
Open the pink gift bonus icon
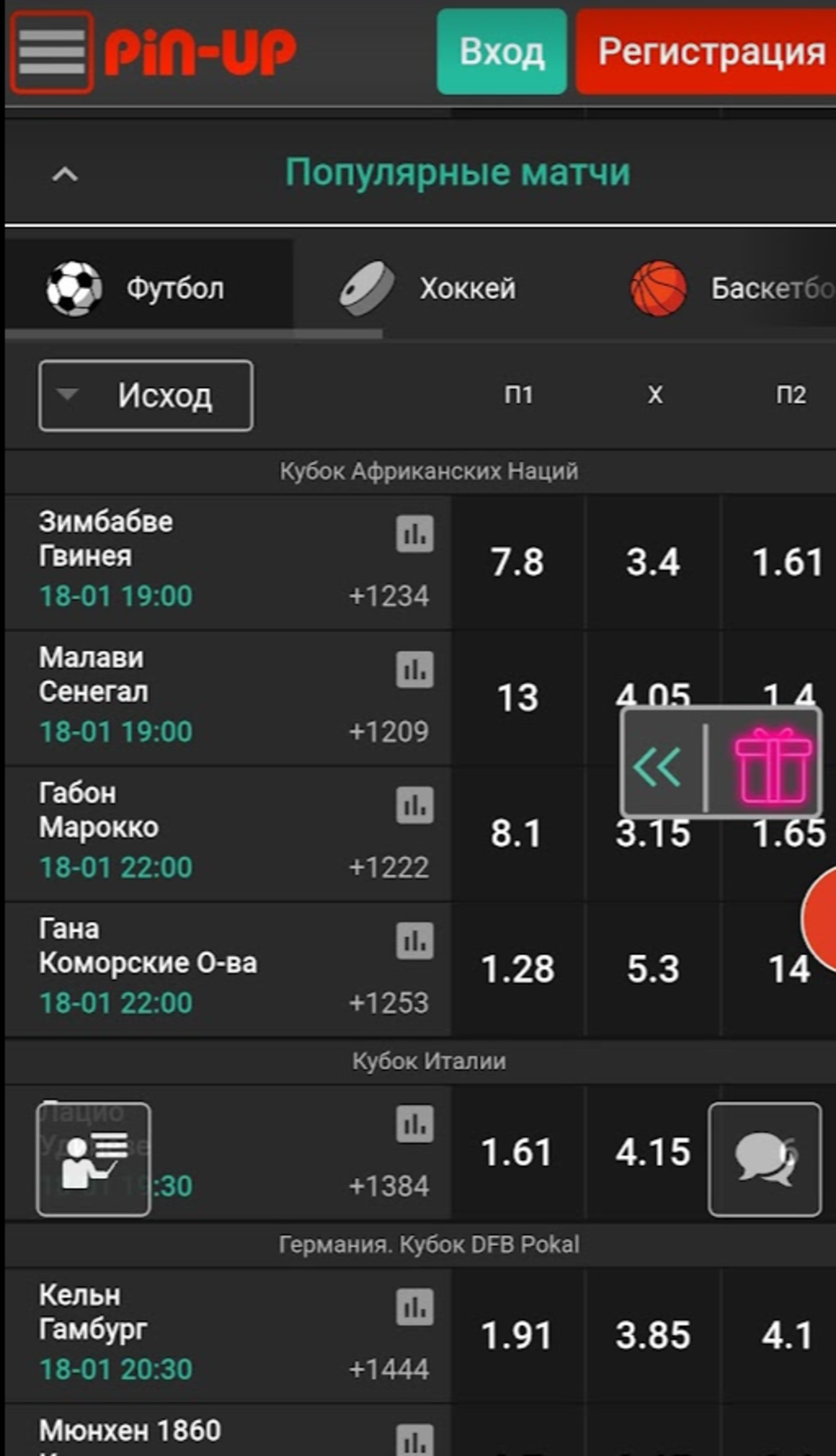pos(773,766)
